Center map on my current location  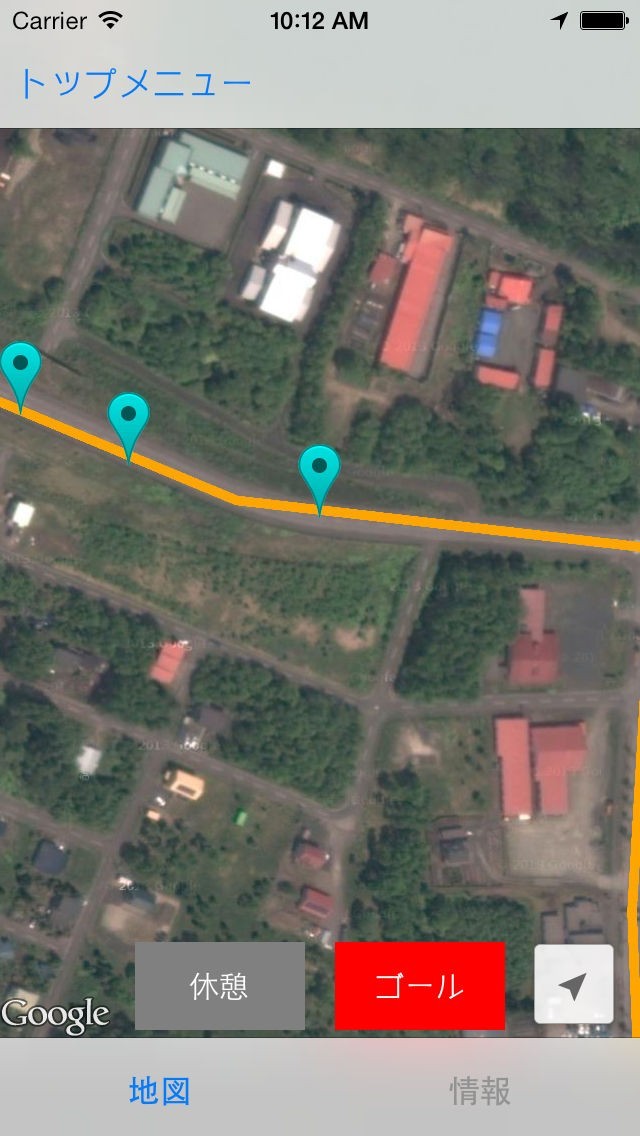tap(573, 985)
